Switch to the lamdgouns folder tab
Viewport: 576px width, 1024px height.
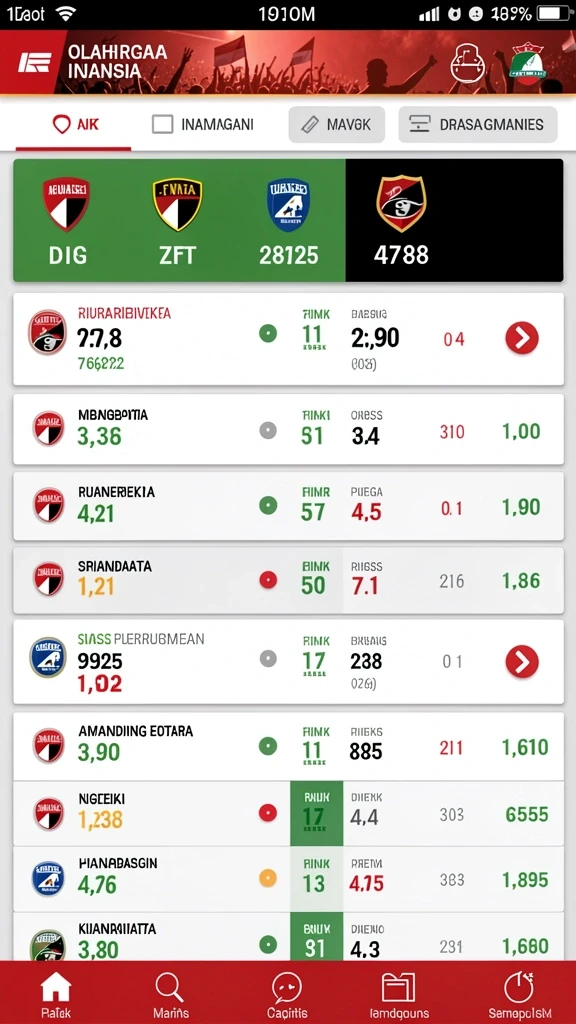(398, 993)
